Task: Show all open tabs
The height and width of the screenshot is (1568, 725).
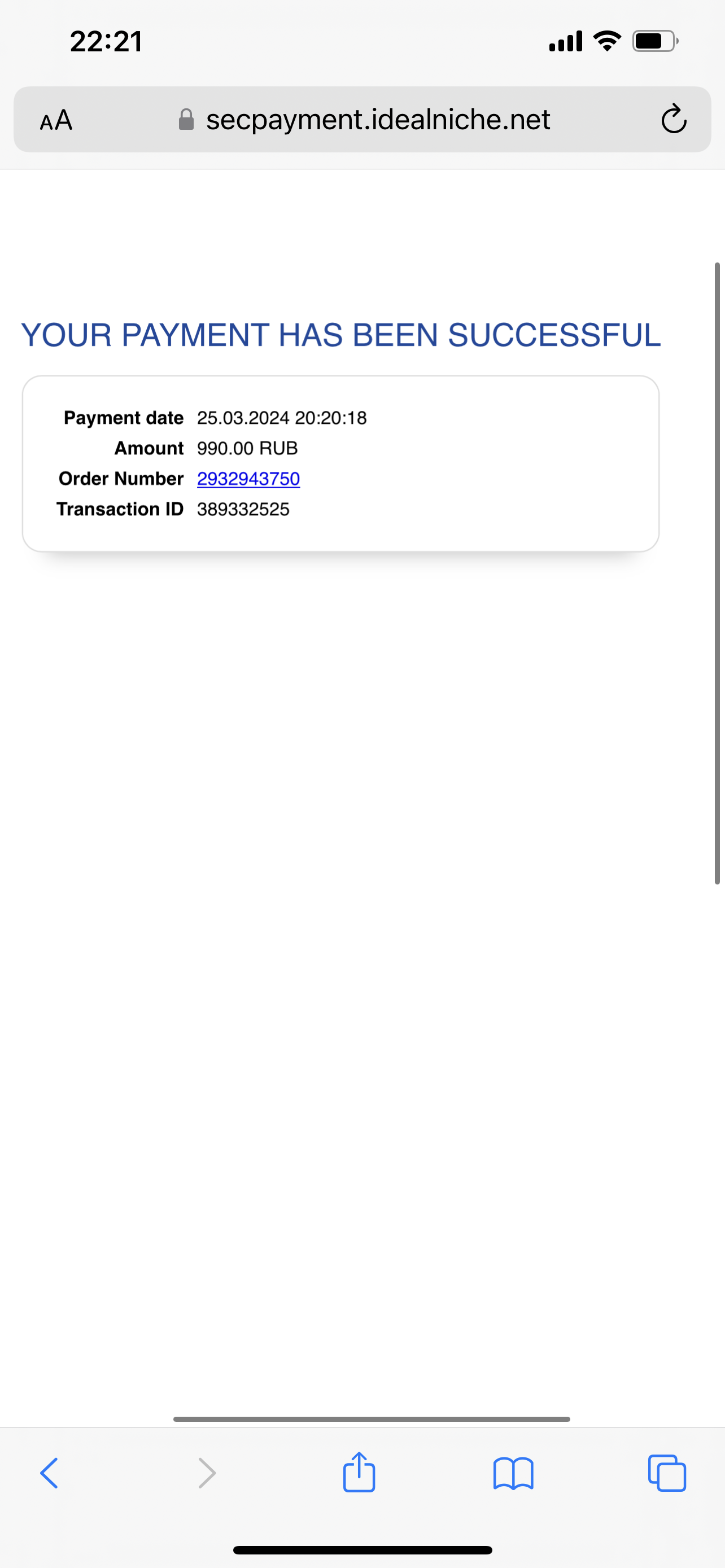Action: coord(667,1474)
